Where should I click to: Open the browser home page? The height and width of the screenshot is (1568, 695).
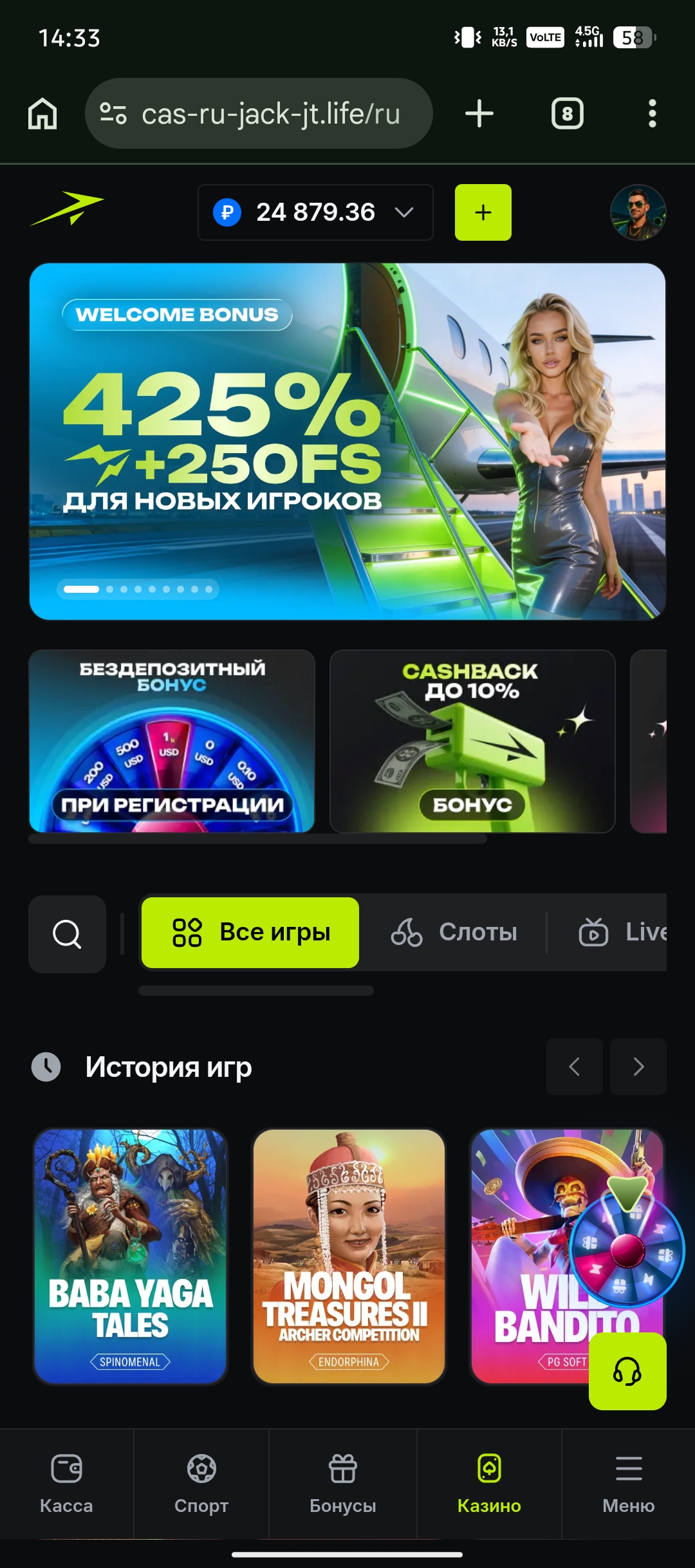pos(42,114)
